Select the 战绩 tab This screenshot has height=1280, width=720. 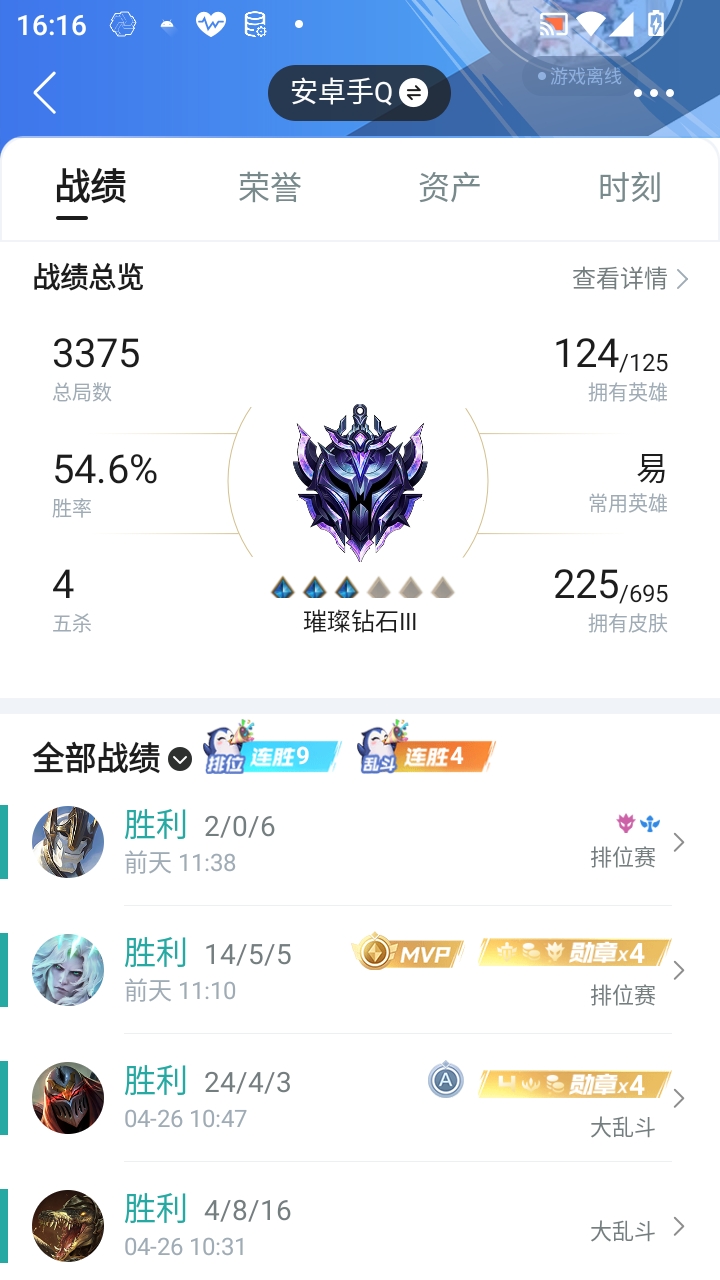90,187
